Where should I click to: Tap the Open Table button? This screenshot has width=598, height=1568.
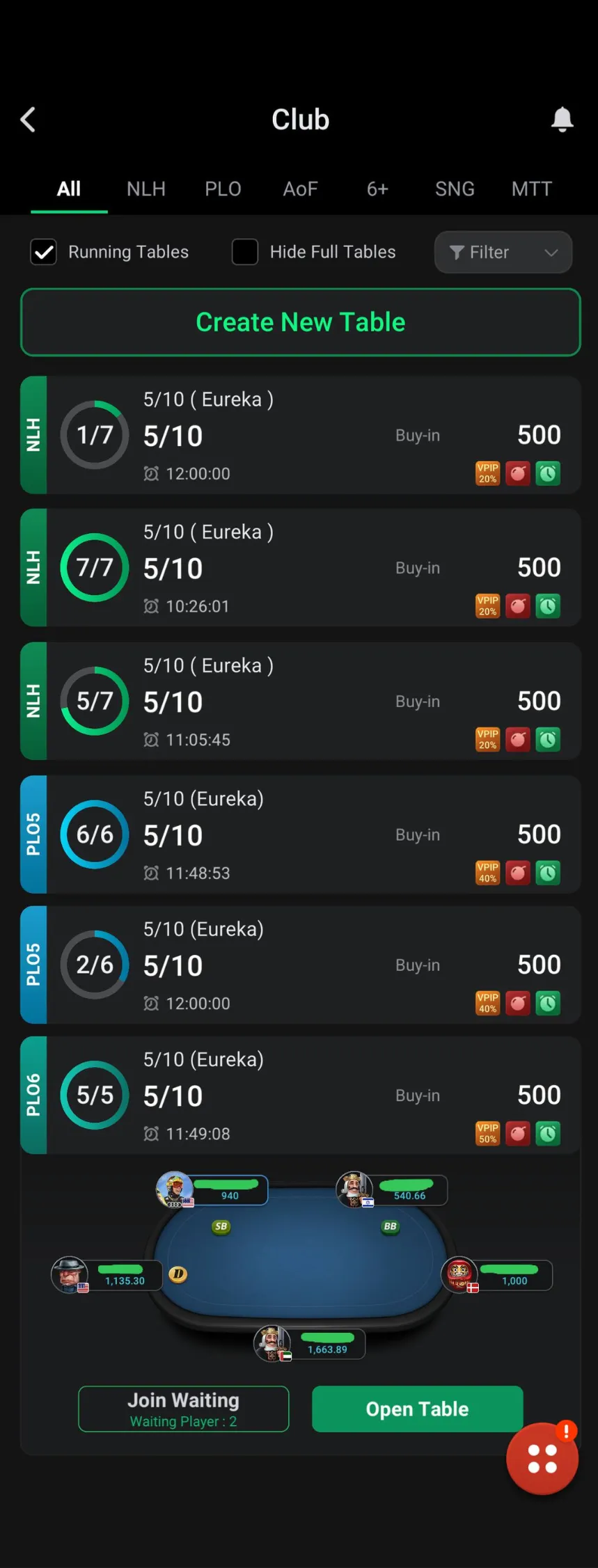tap(417, 1409)
